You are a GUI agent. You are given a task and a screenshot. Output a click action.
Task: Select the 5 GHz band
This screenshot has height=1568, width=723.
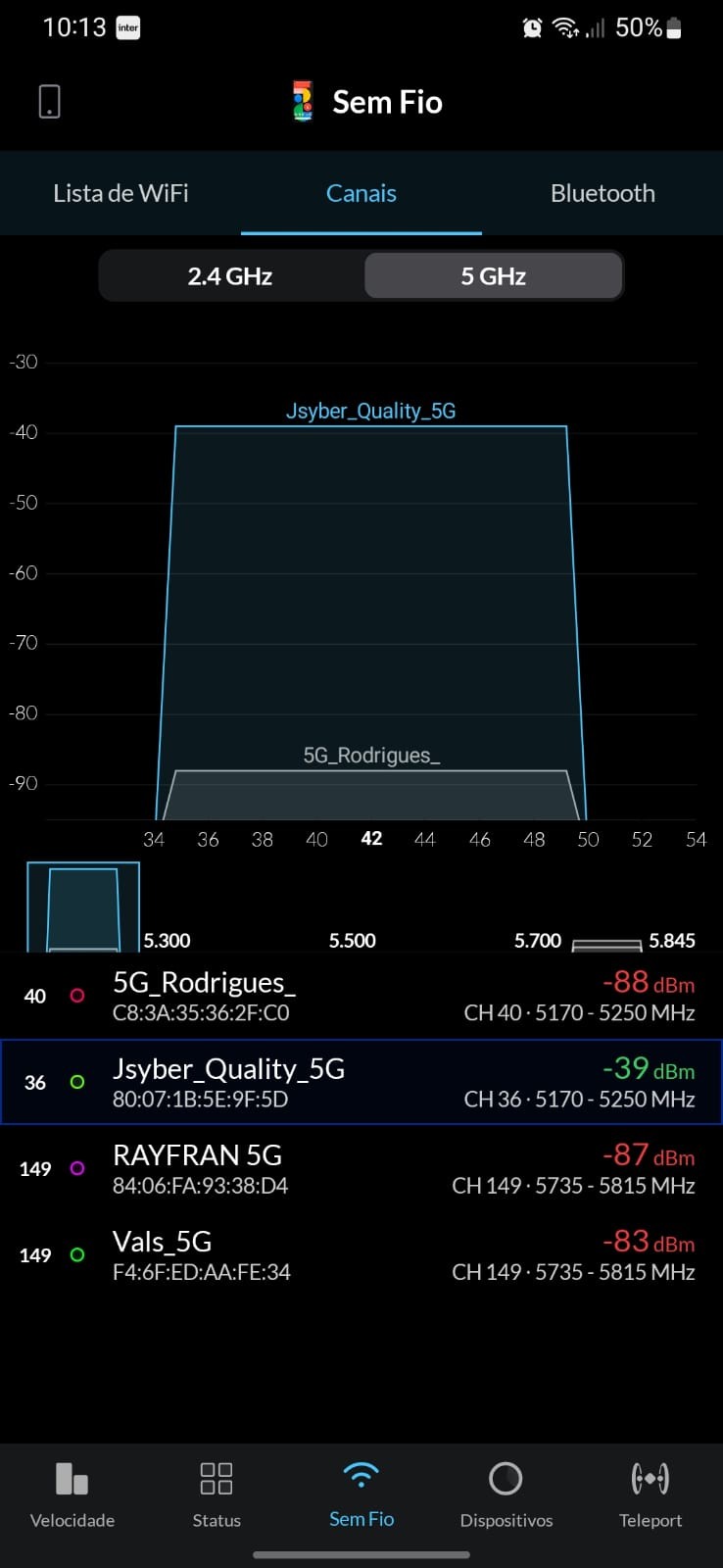coord(493,276)
